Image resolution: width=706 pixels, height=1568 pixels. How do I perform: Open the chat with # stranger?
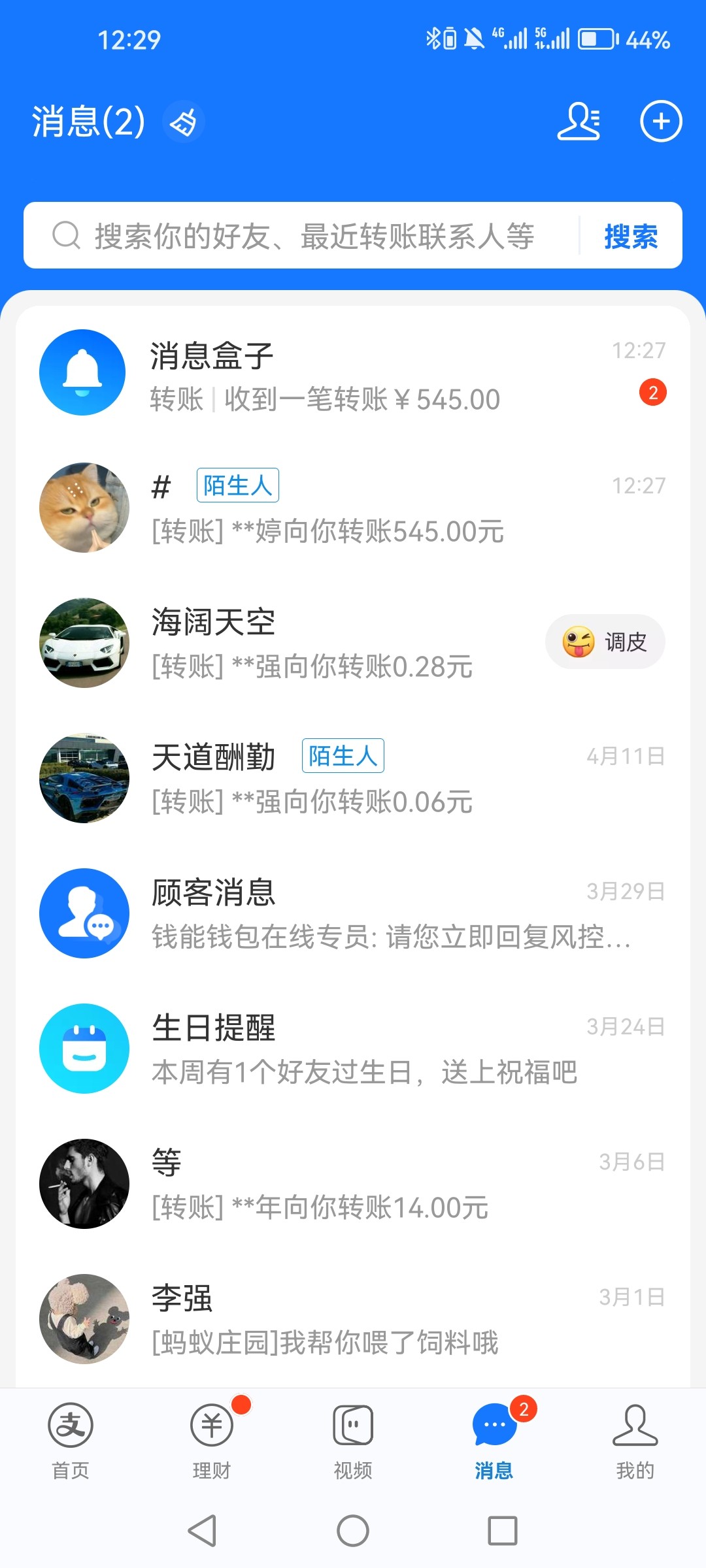[353, 508]
